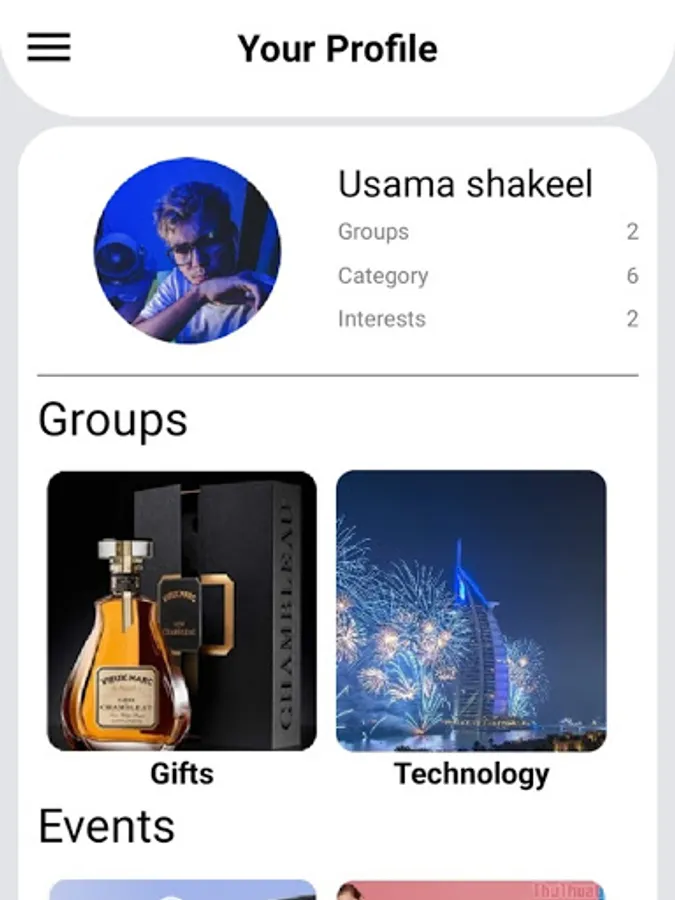Open the Technology group card

[471, 611]
